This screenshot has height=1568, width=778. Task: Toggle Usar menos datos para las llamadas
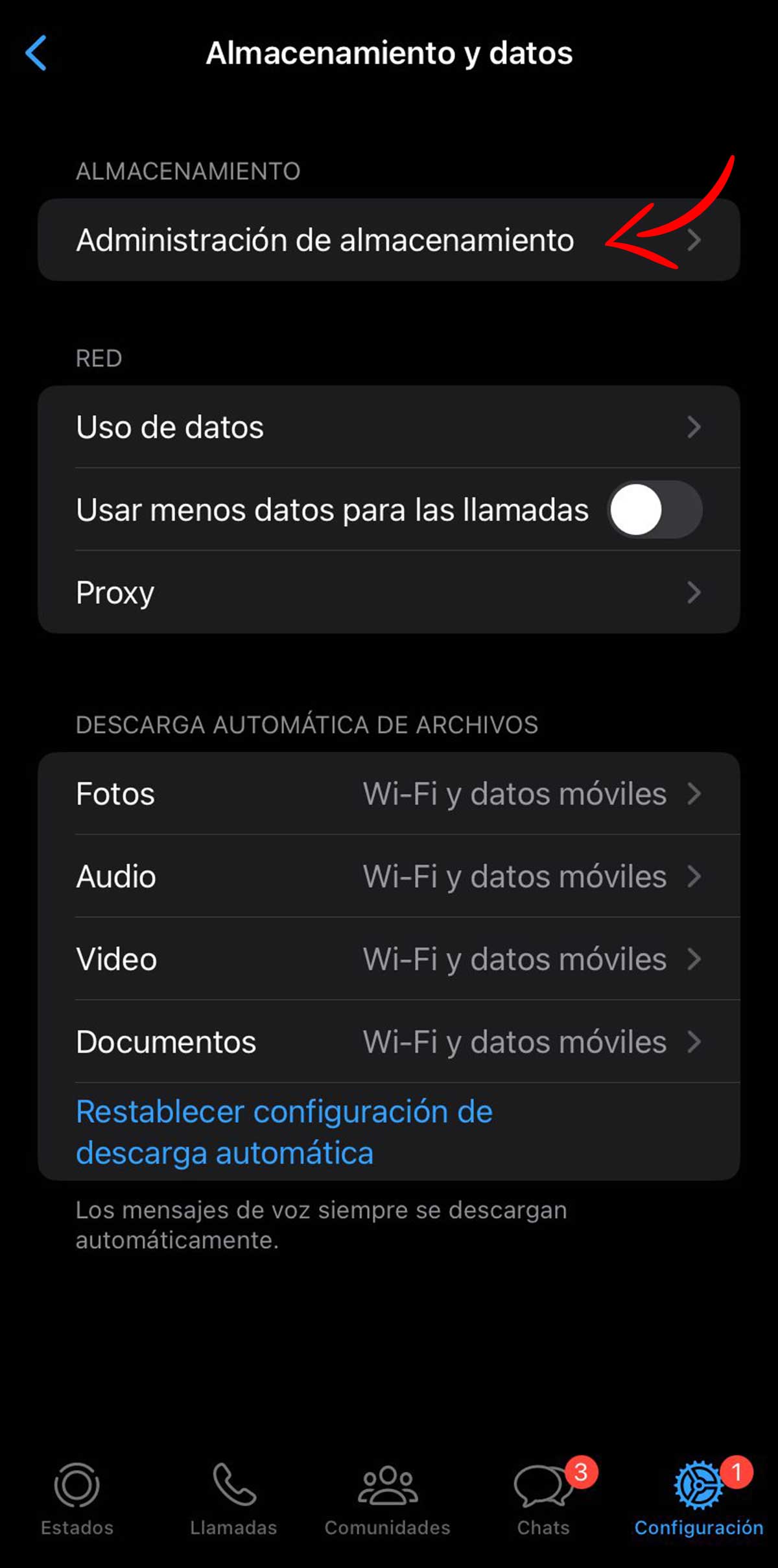tap(654, 510)
